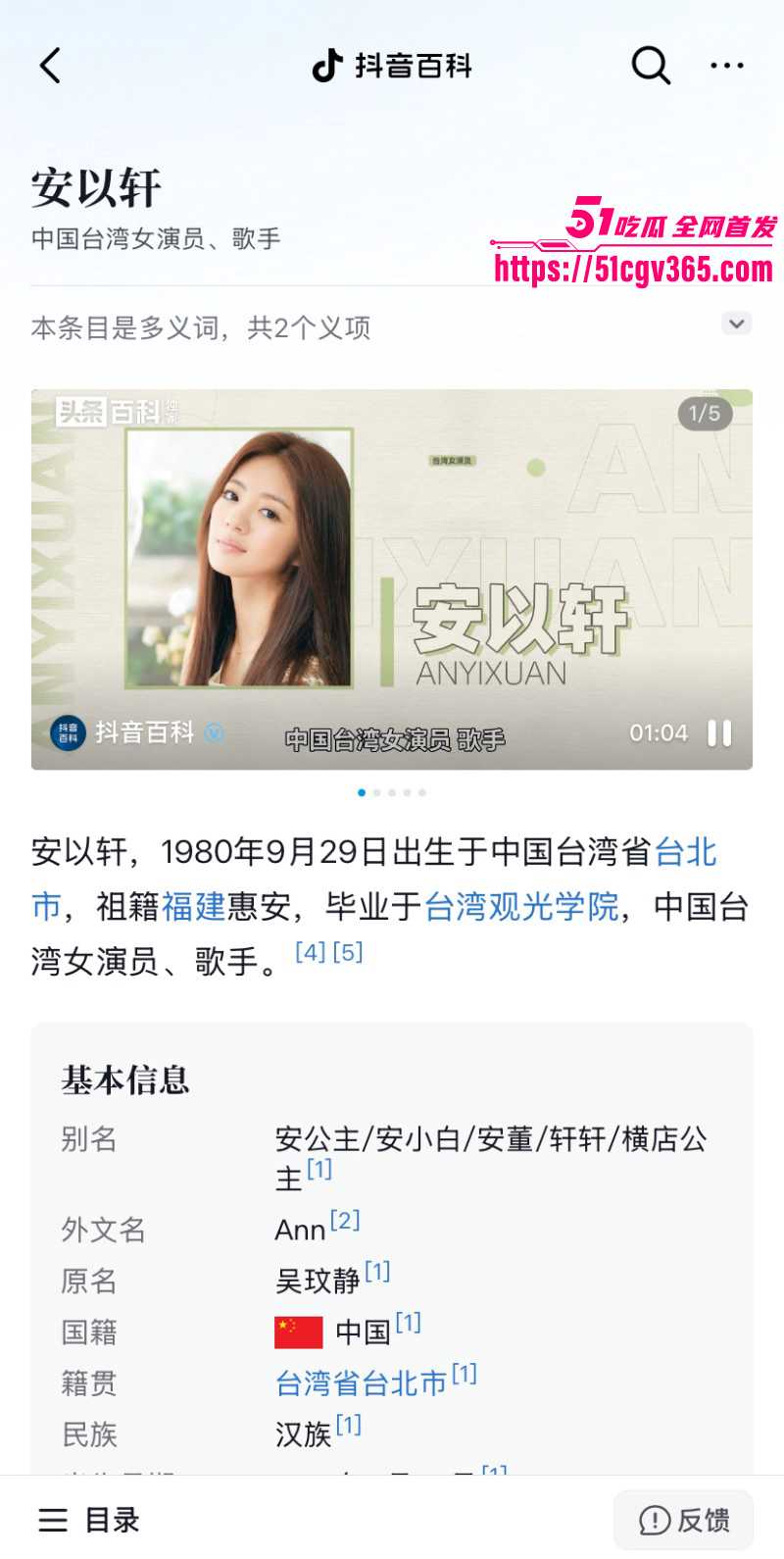Open the 福建 link

[193, 907]
